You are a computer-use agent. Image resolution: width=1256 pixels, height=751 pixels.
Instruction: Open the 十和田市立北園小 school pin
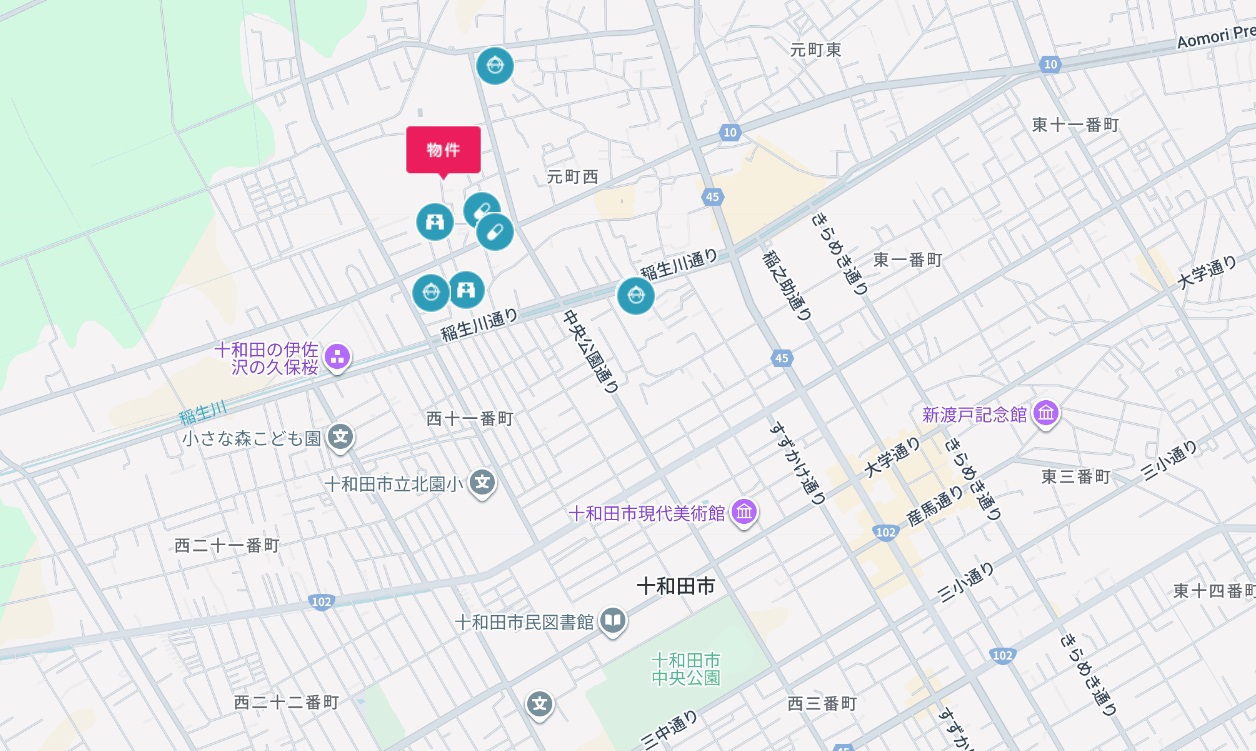[x=483, y=484]
